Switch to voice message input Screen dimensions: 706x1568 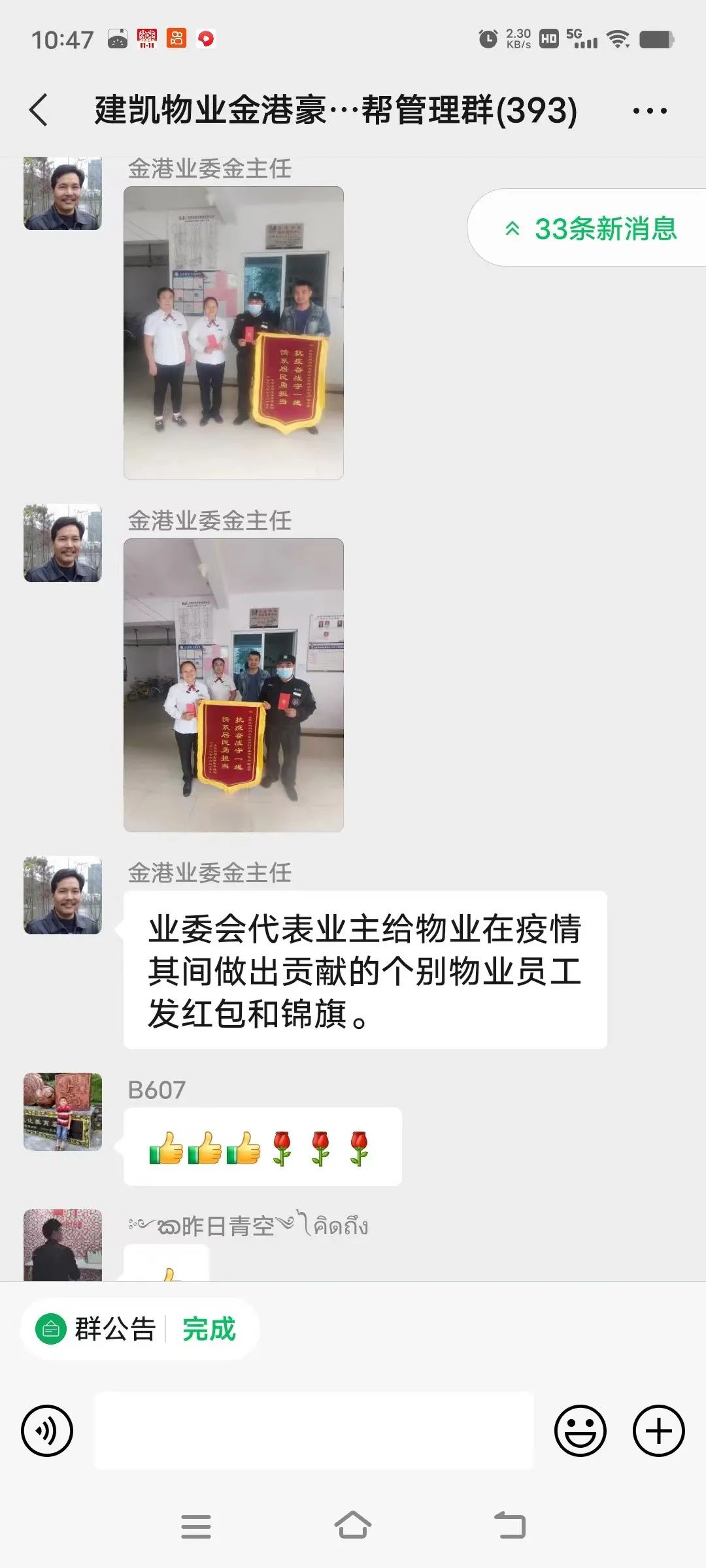tap(47, 1431)
